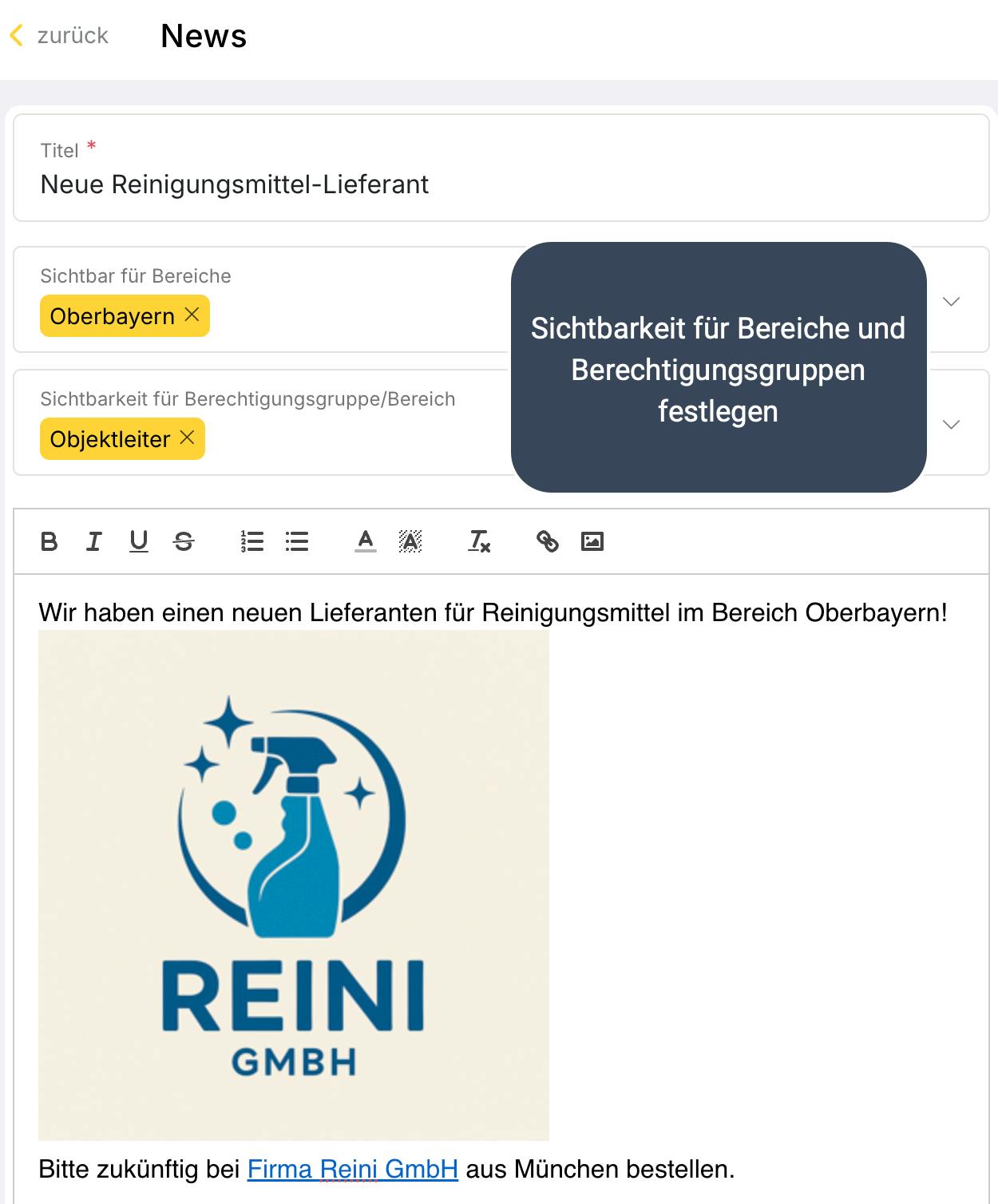The height and width of the screenshot is (1204, 998).
Task: Change the text background color
Action: click(x=410, y=541)
